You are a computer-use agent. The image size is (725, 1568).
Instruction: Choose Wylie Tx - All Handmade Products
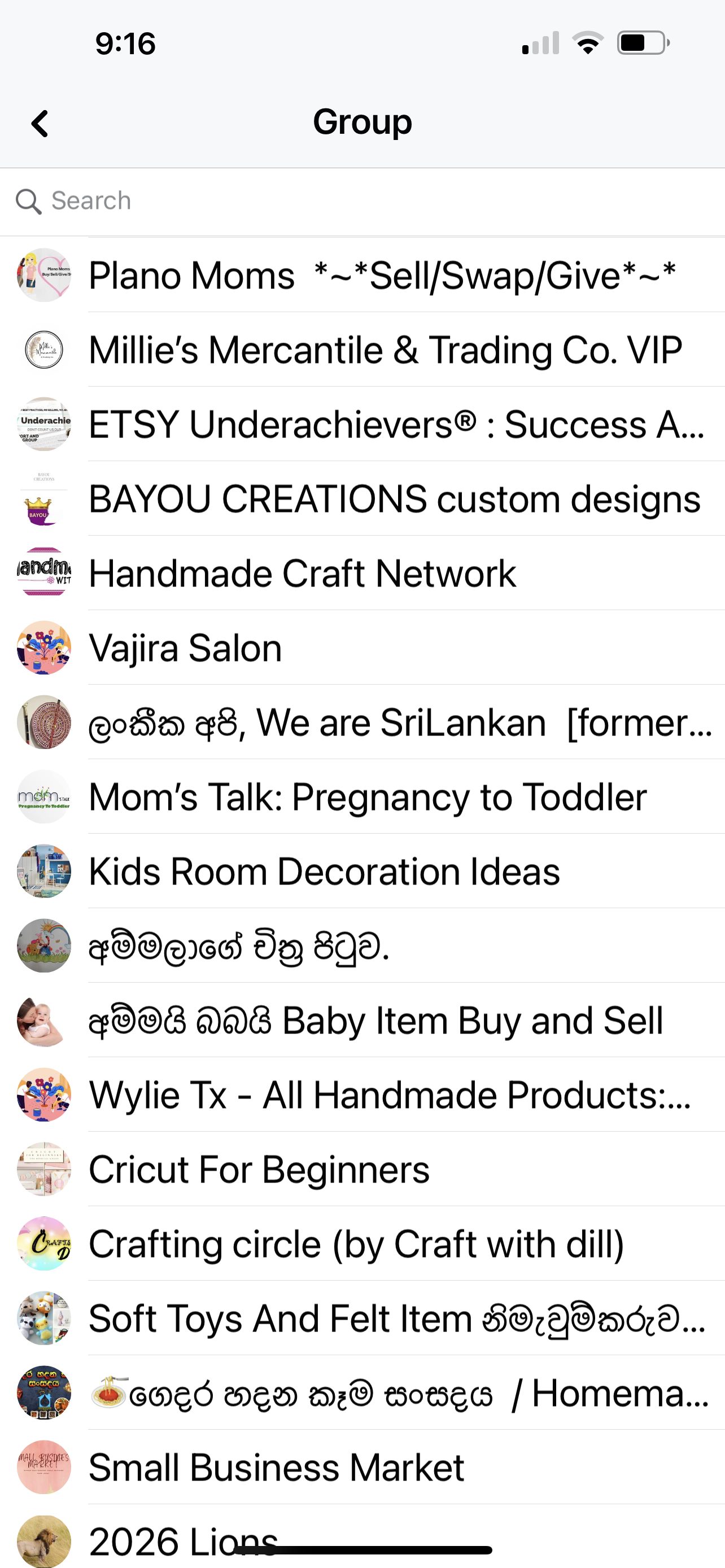click(390, 1095)
